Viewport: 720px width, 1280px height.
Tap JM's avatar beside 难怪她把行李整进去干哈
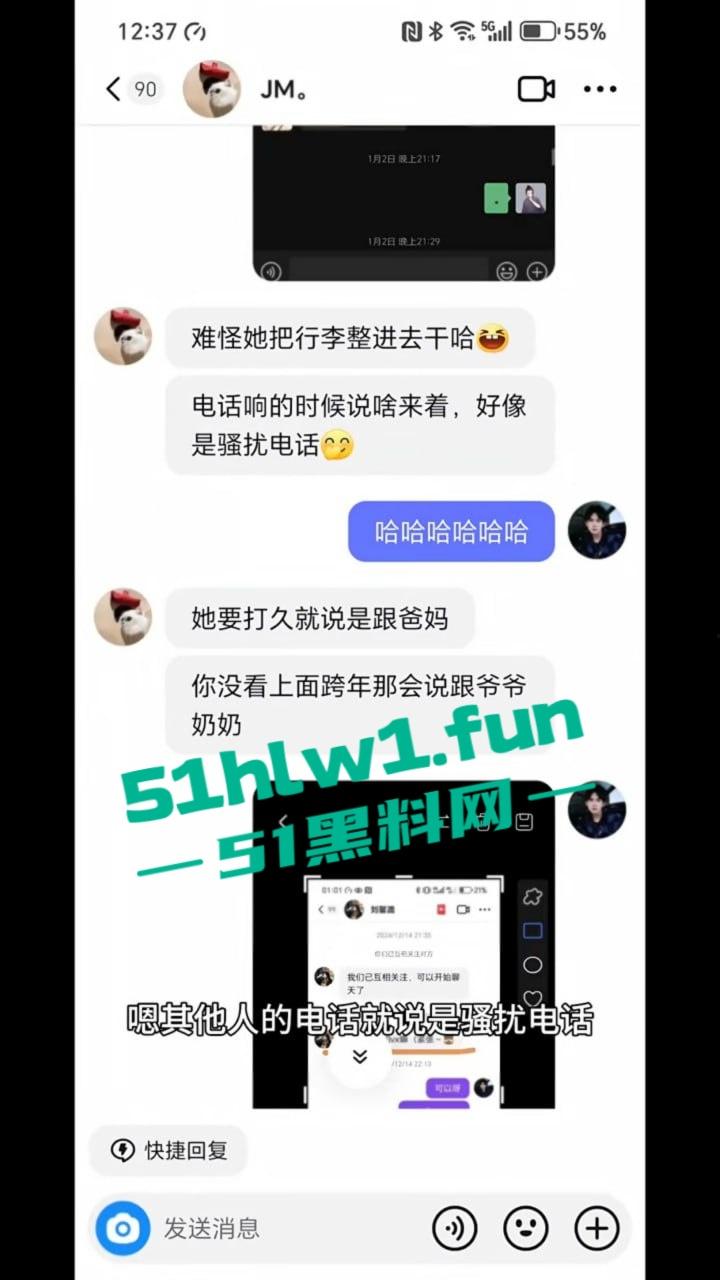(123, 336)
